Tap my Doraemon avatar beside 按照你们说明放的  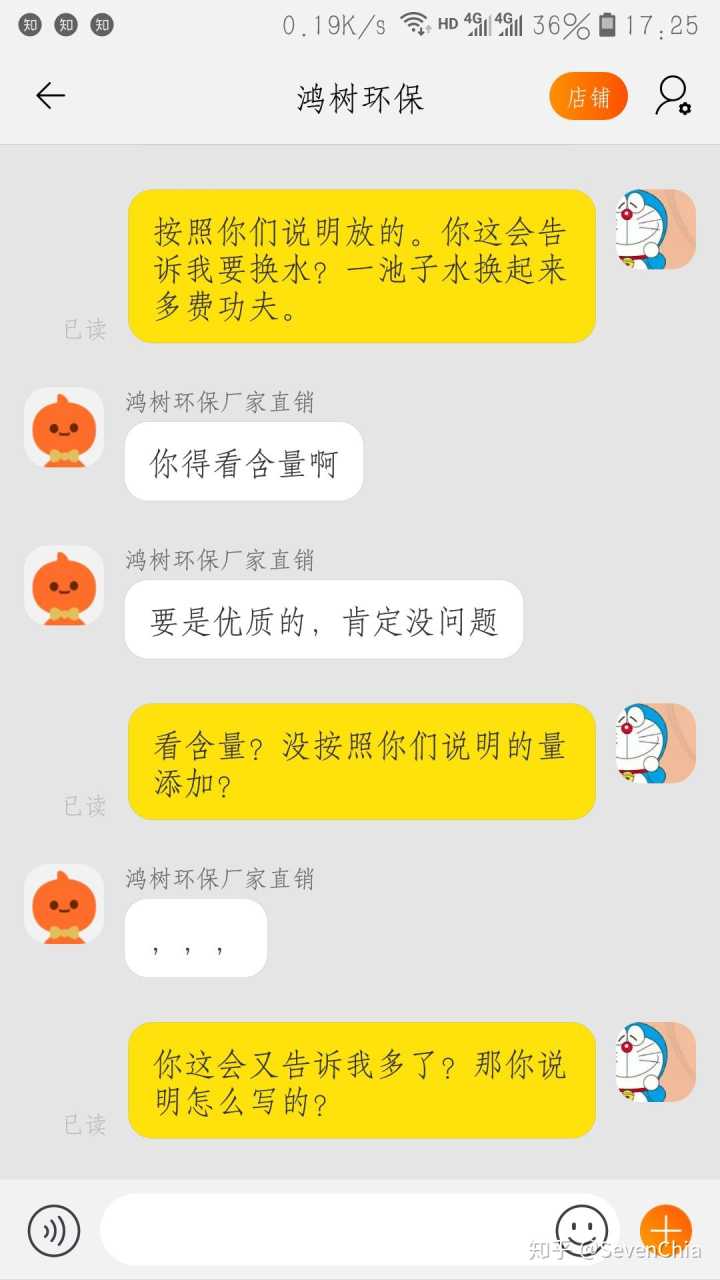tap(655, 229)
